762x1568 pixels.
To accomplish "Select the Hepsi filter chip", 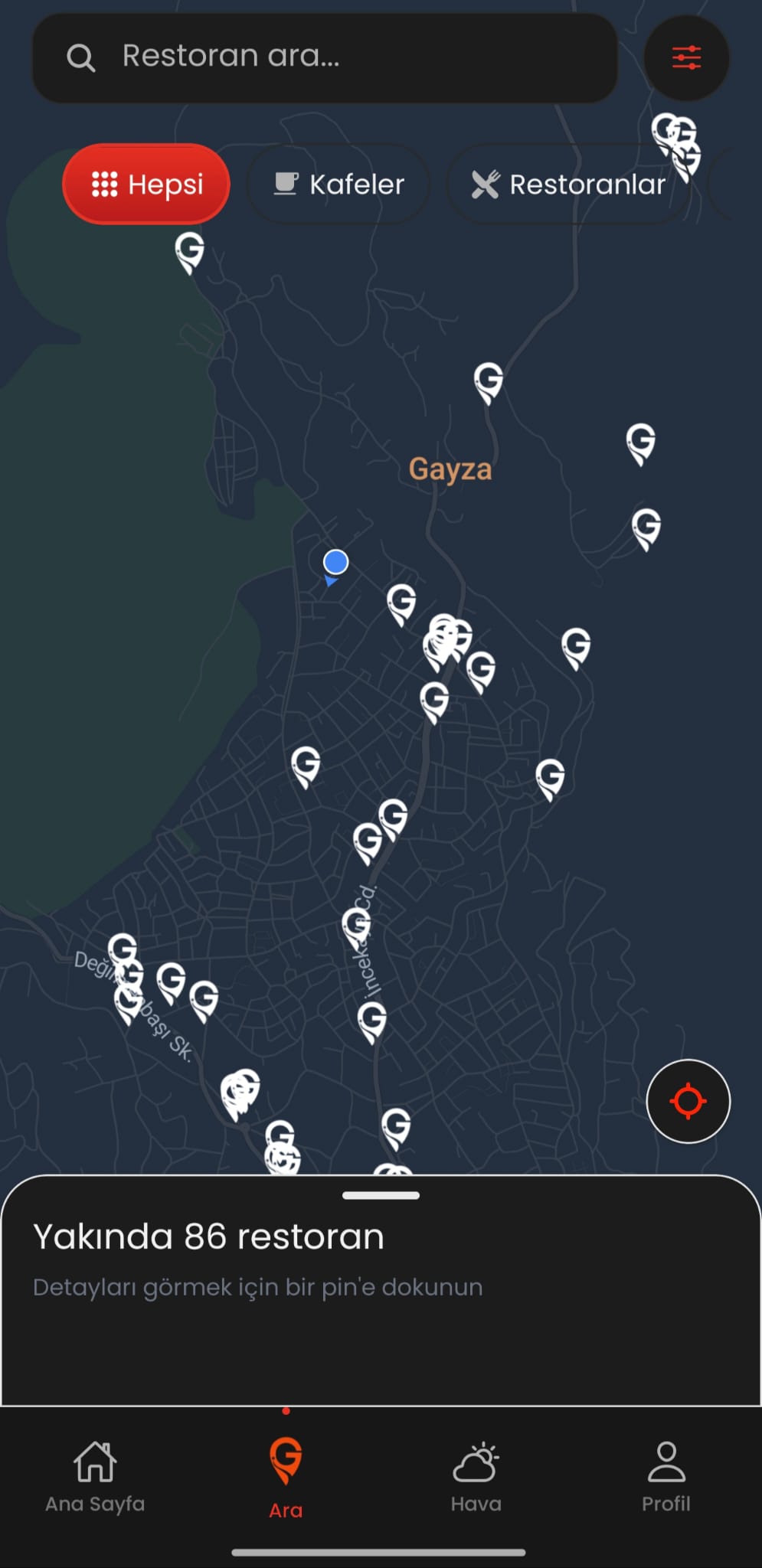I will click(146, 184).
